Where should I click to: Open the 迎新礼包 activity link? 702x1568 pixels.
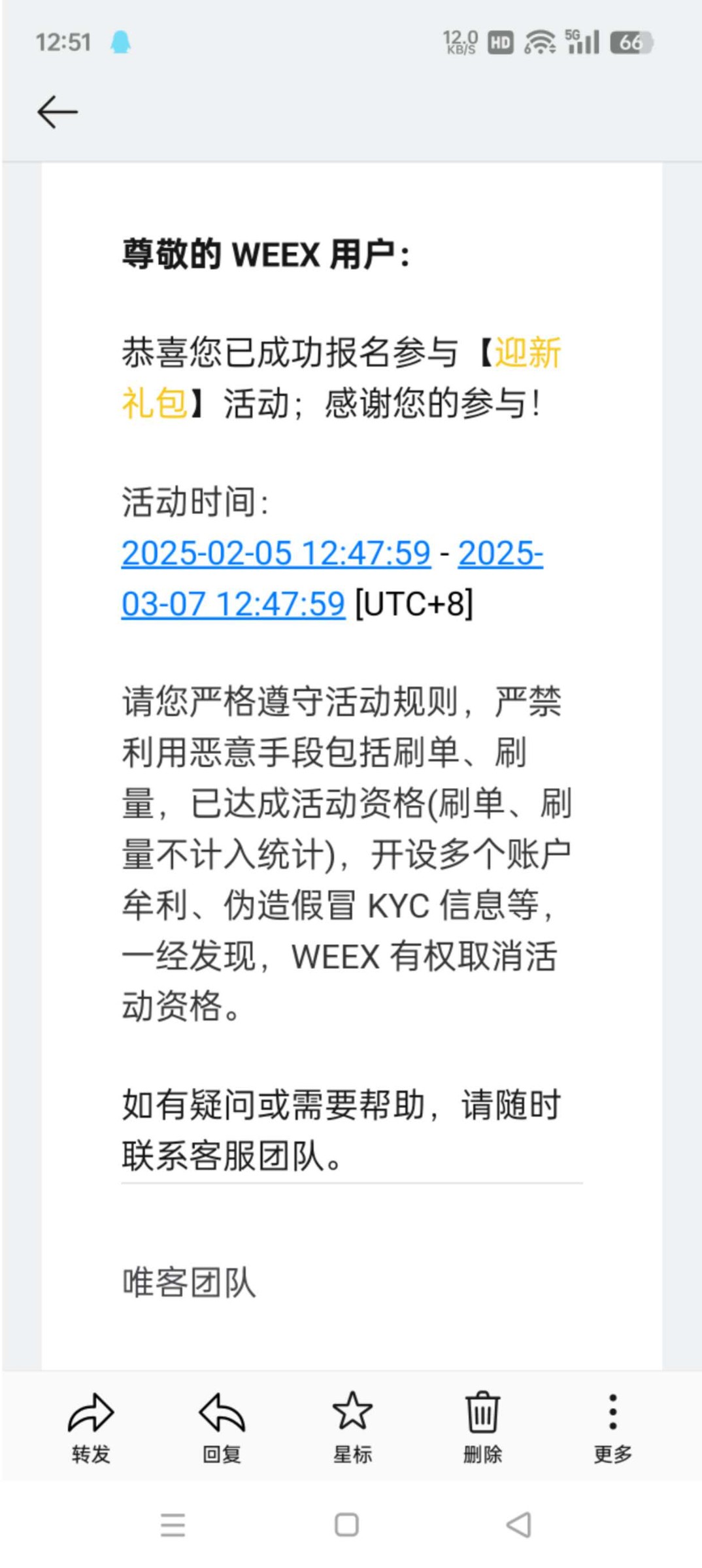(527, 353)
